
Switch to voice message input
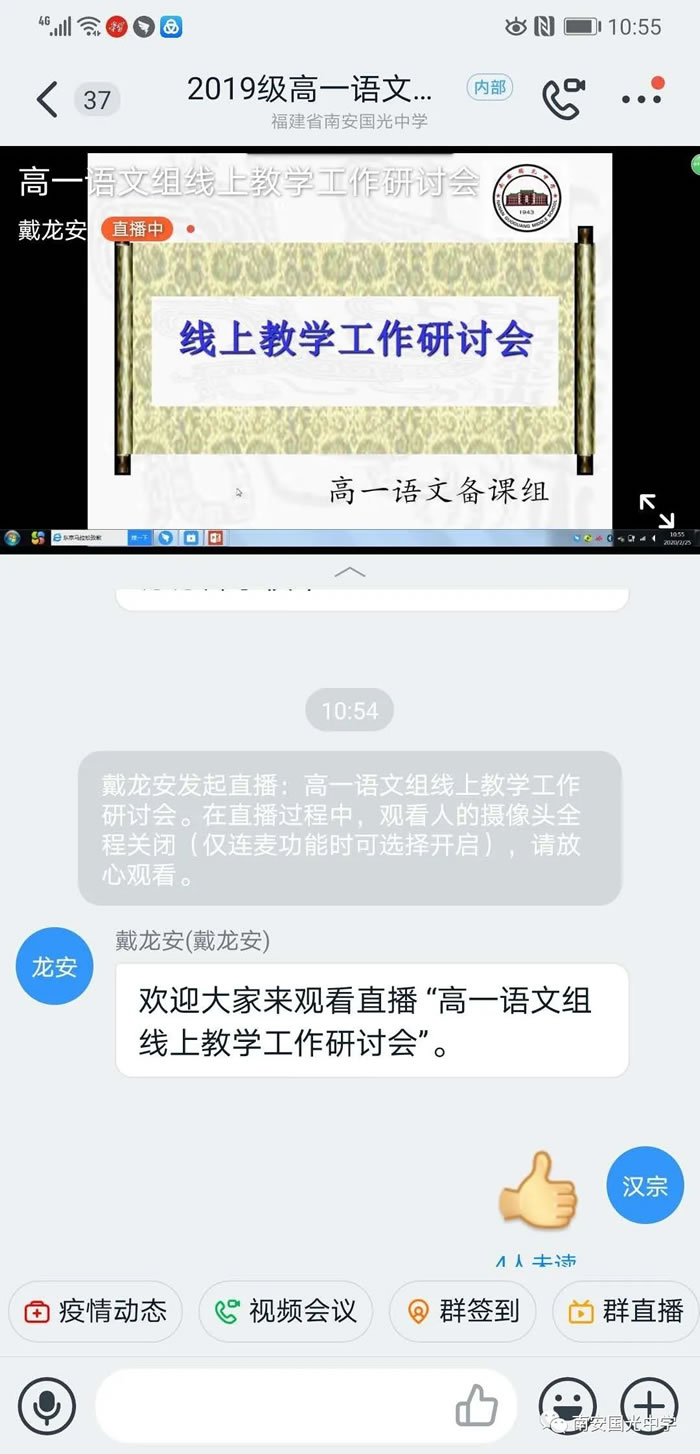point(46,1405)
